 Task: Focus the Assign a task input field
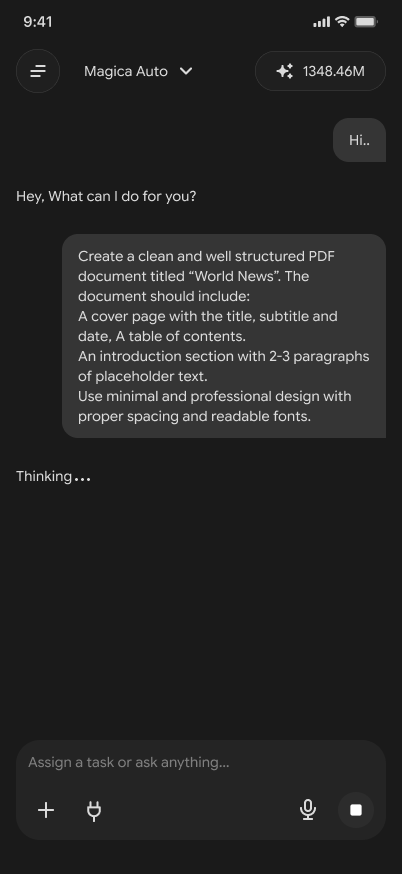201,763
